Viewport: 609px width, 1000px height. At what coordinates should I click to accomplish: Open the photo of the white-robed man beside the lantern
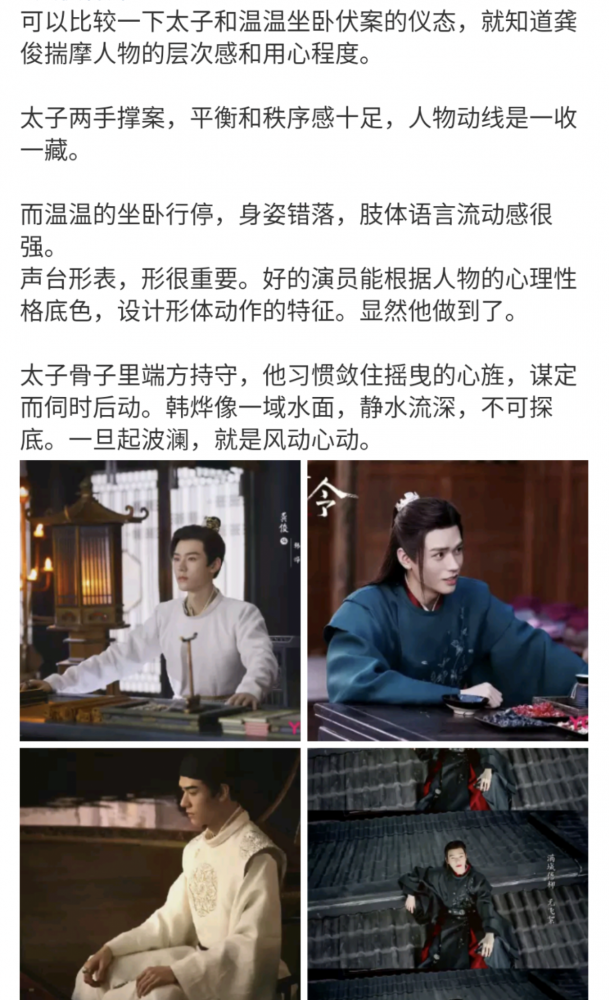tap(160, 600)
